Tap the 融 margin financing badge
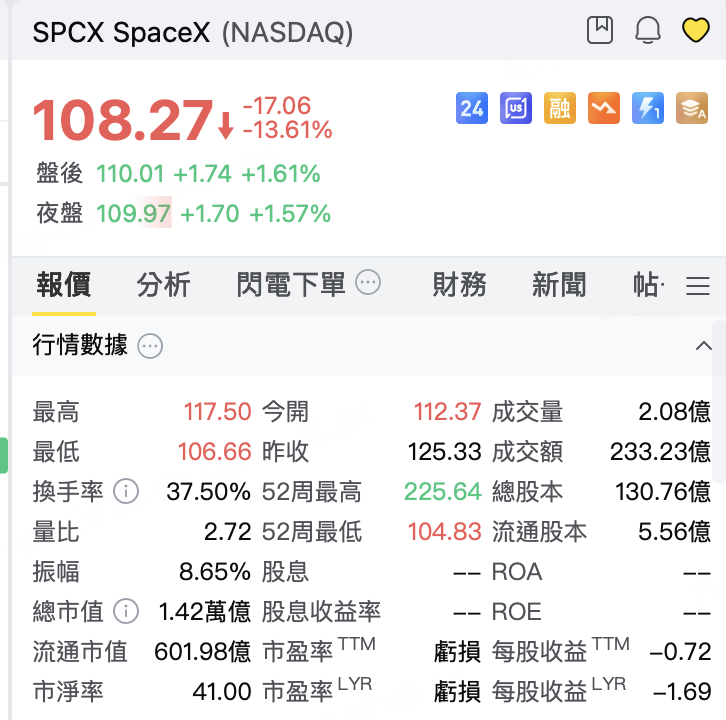The height and width of the screenshot is (720, 726). [x=560, y=108]
